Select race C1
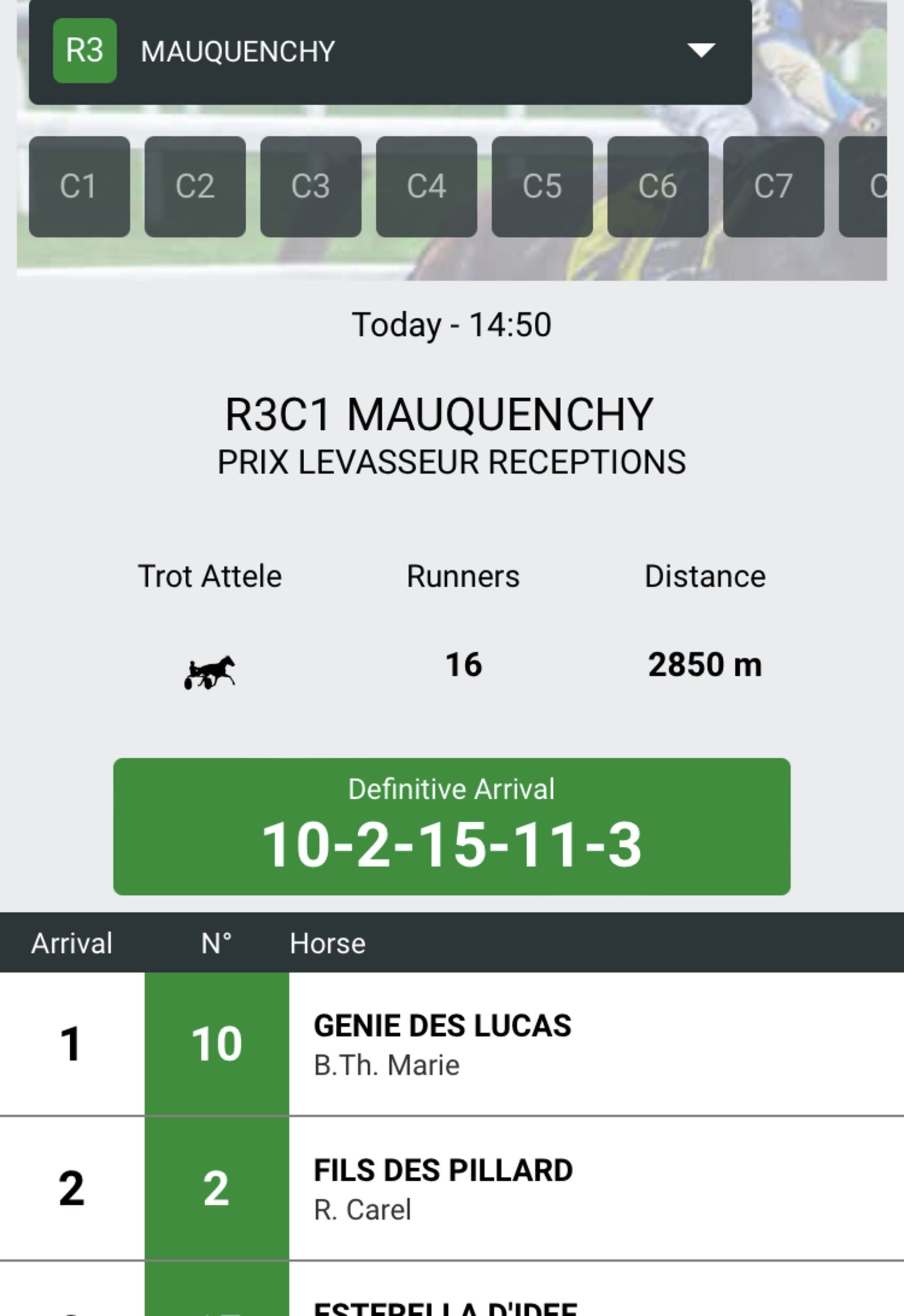Screen dimensions: 904x1316 click(79, 186)
